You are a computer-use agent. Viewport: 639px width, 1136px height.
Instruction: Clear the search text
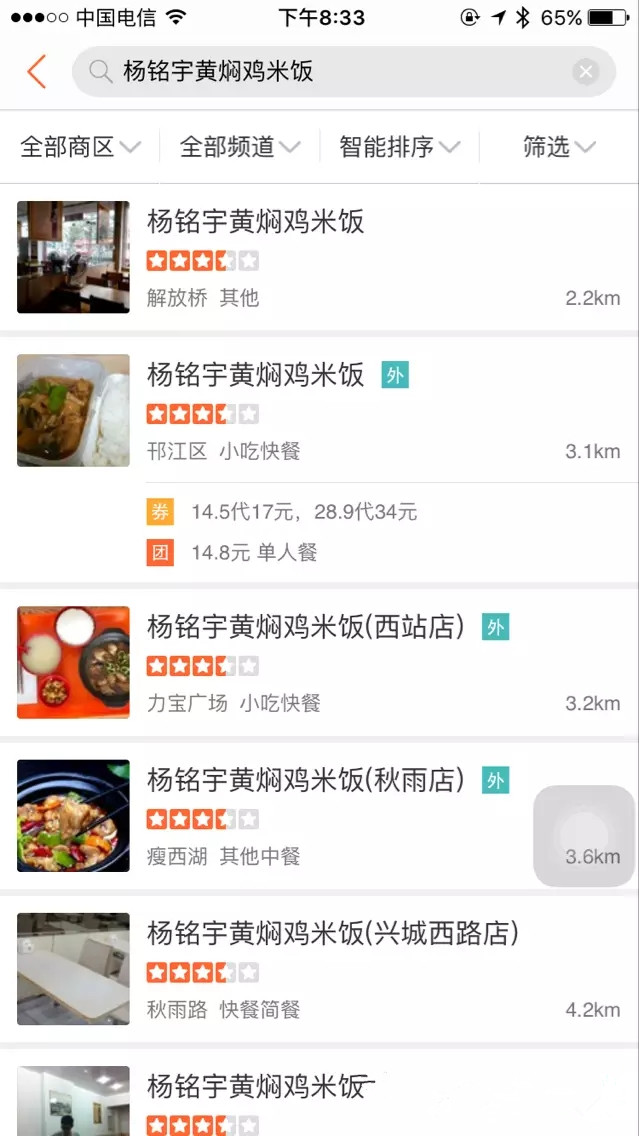[x=586, y=72]
